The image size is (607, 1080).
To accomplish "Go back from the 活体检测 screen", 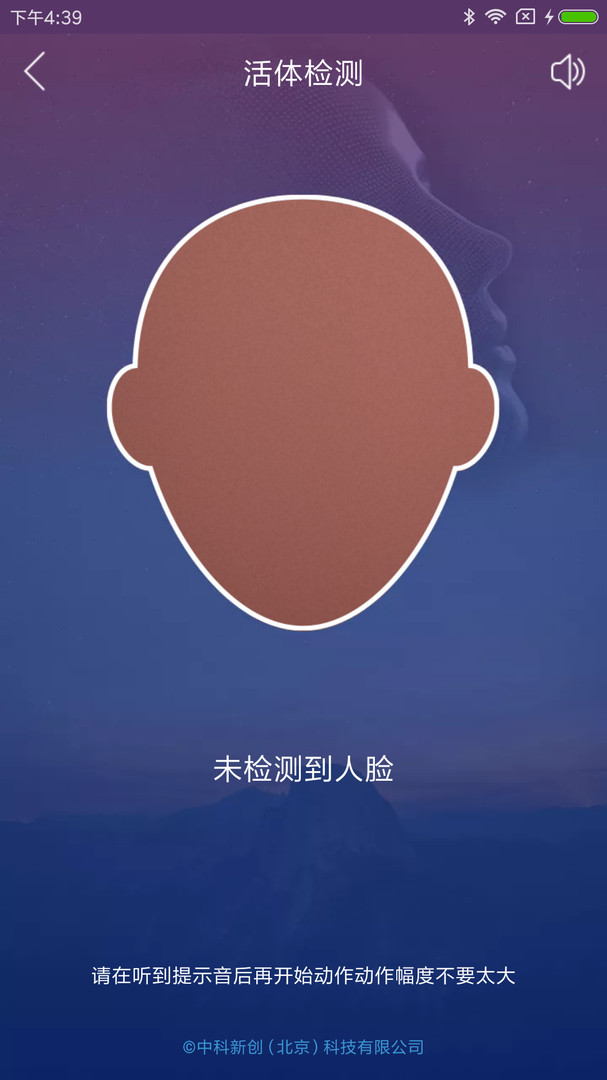I will (34, 72).
